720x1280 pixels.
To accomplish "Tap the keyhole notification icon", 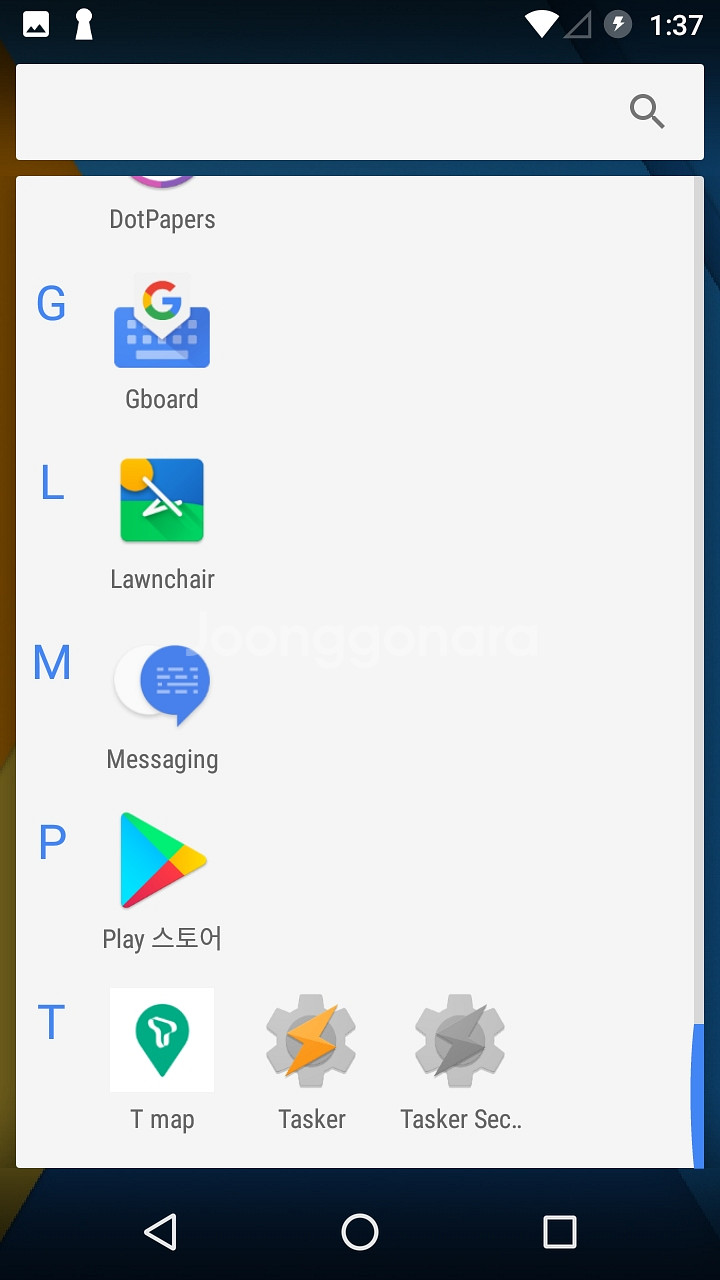I will point(83,22).
